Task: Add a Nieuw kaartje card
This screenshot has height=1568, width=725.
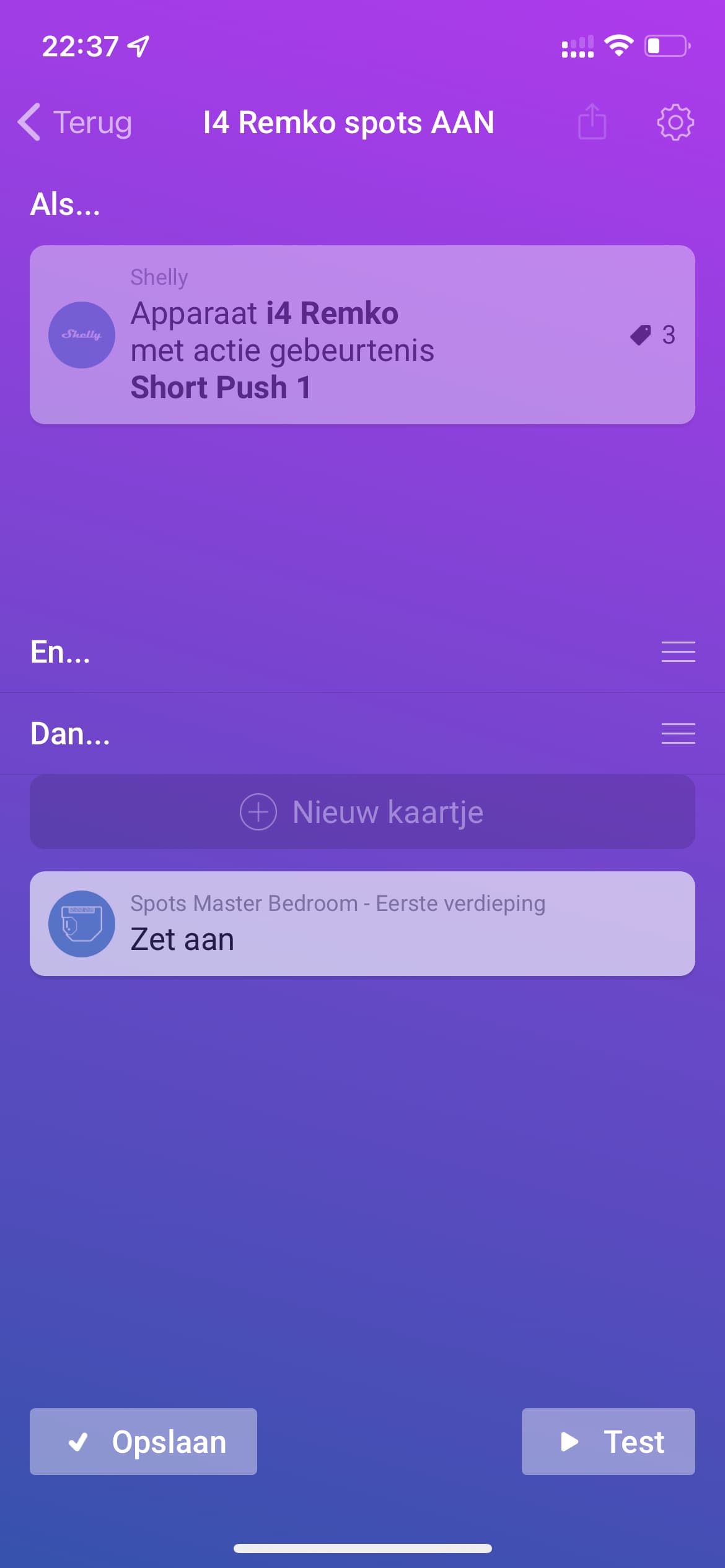Action: 362,811
